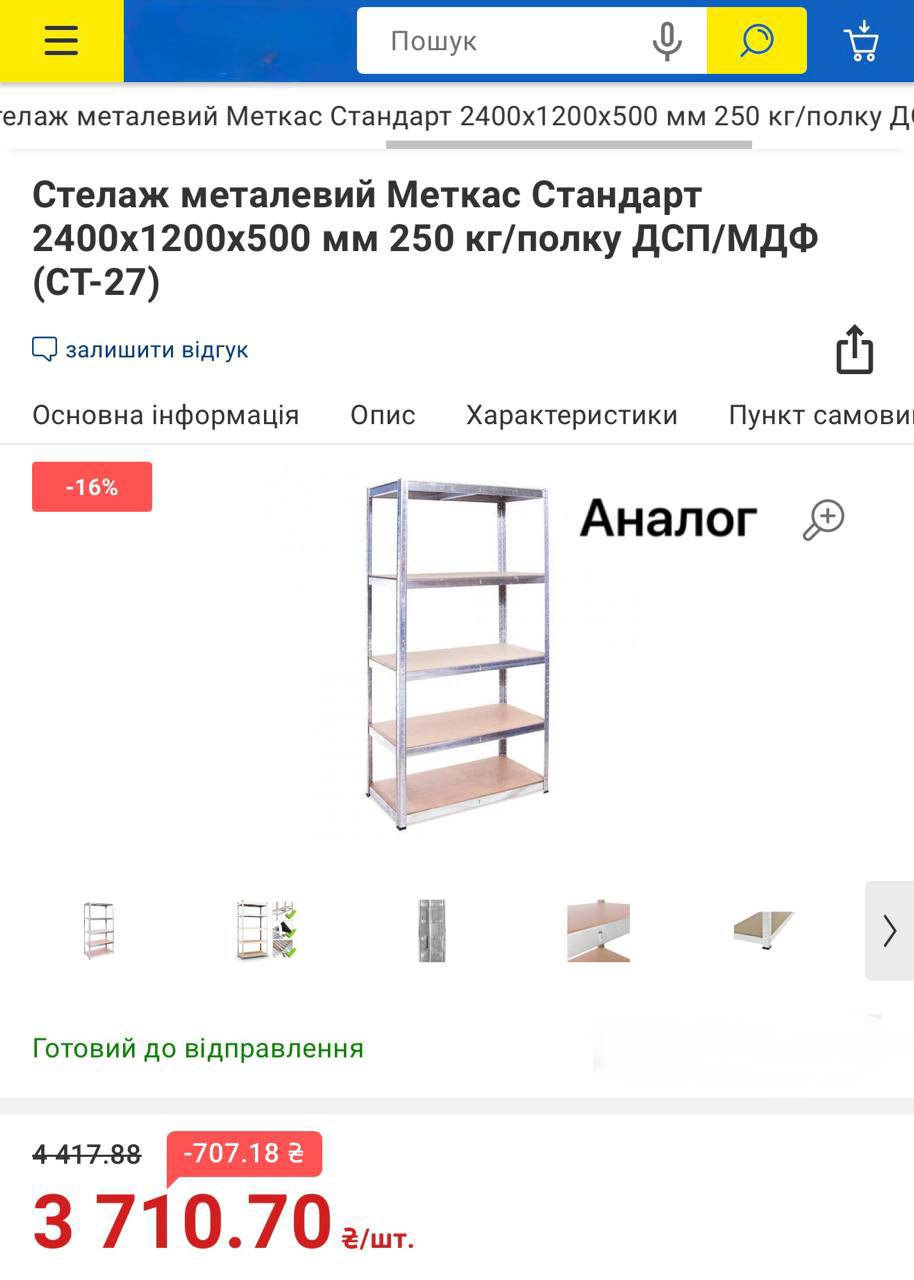Switch to Характеристики tab
Image resolution: width=914 pixels, height=1280 pixels.
[x=572, y=415]
